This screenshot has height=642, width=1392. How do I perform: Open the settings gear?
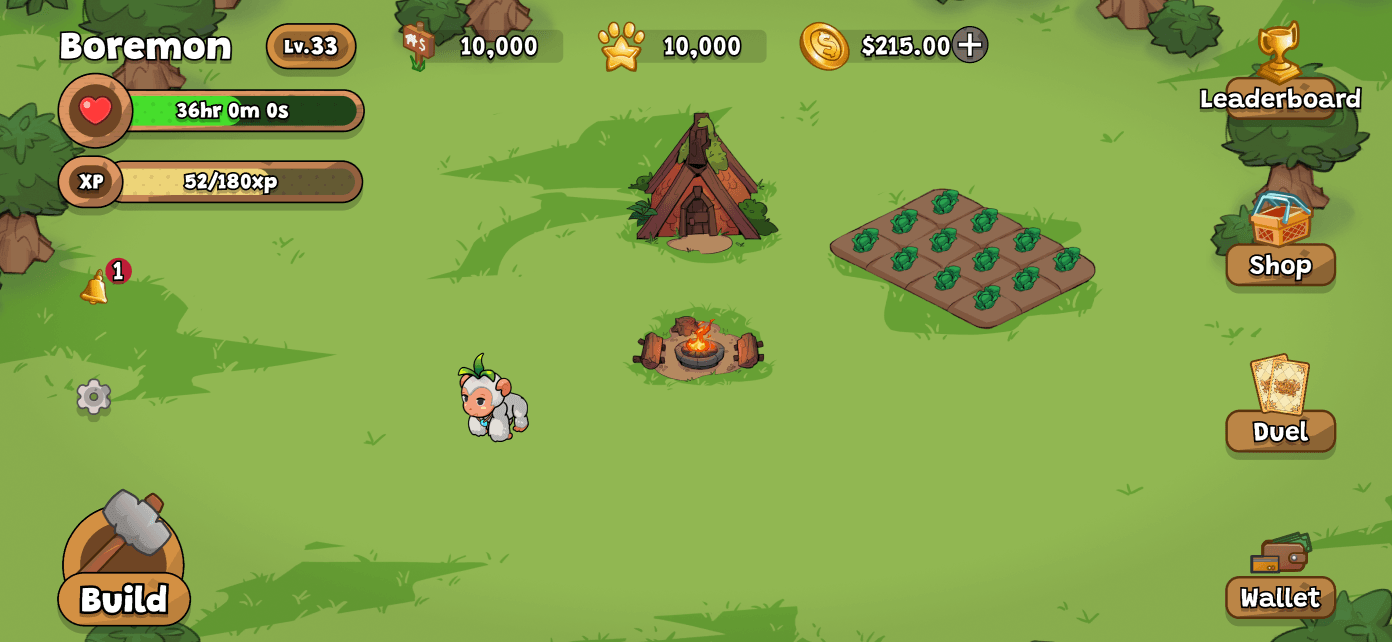point(94,396)
